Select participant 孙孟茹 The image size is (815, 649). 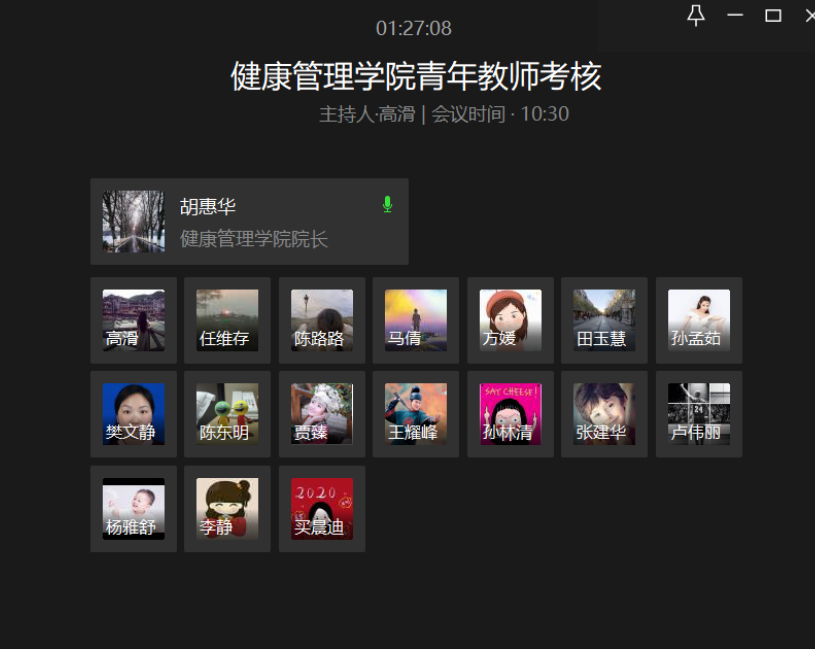699,320
